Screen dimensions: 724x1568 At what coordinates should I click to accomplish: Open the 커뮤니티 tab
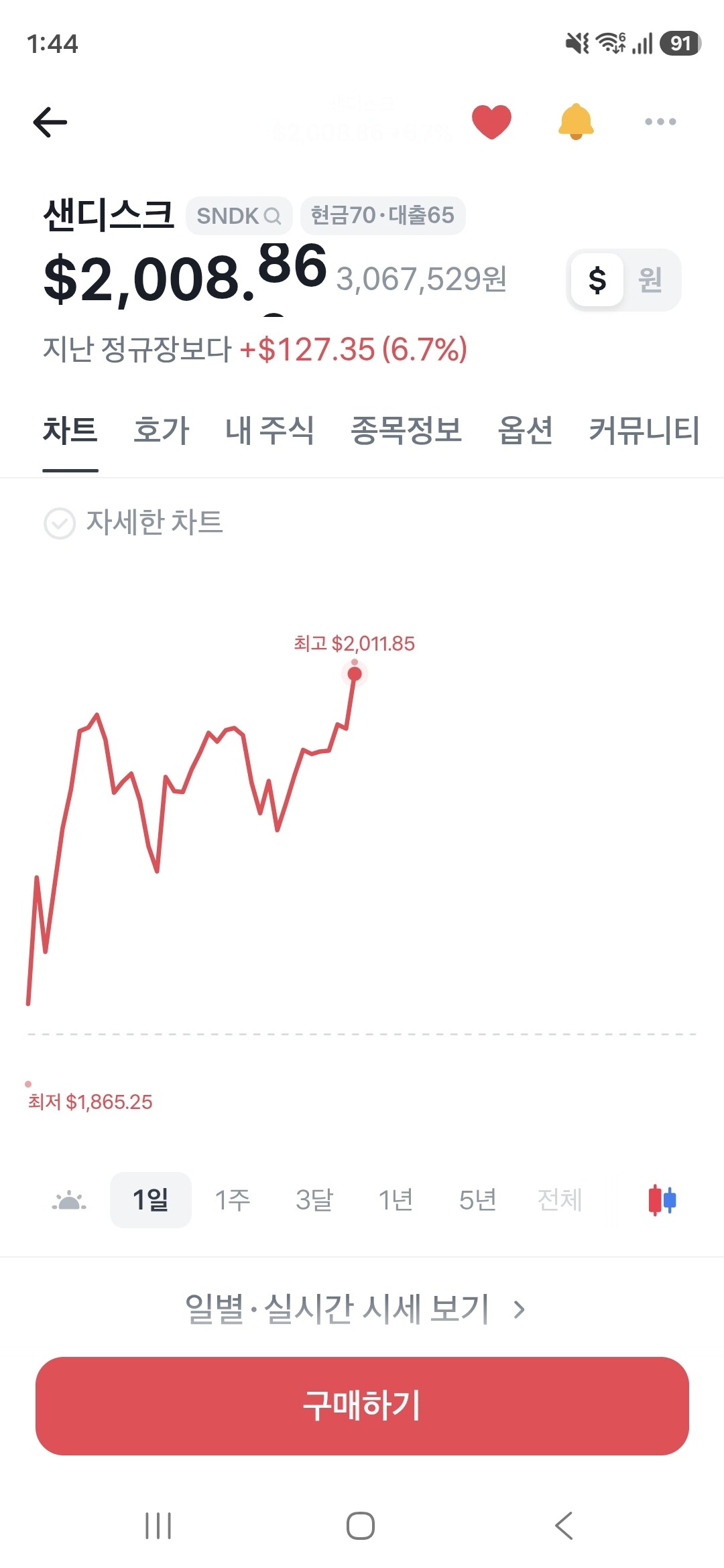pos(644,430)
